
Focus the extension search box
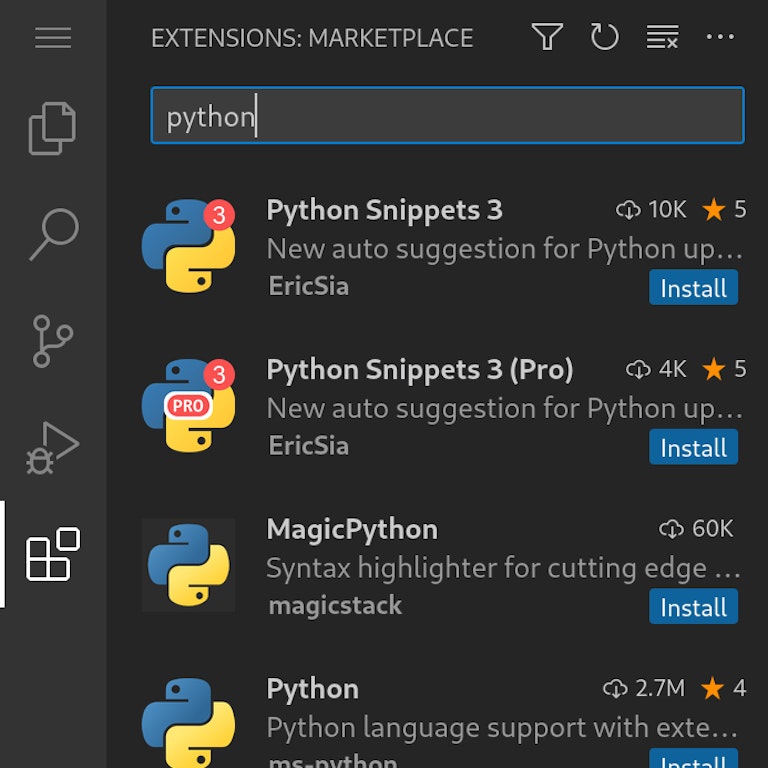tap(447, 116)
